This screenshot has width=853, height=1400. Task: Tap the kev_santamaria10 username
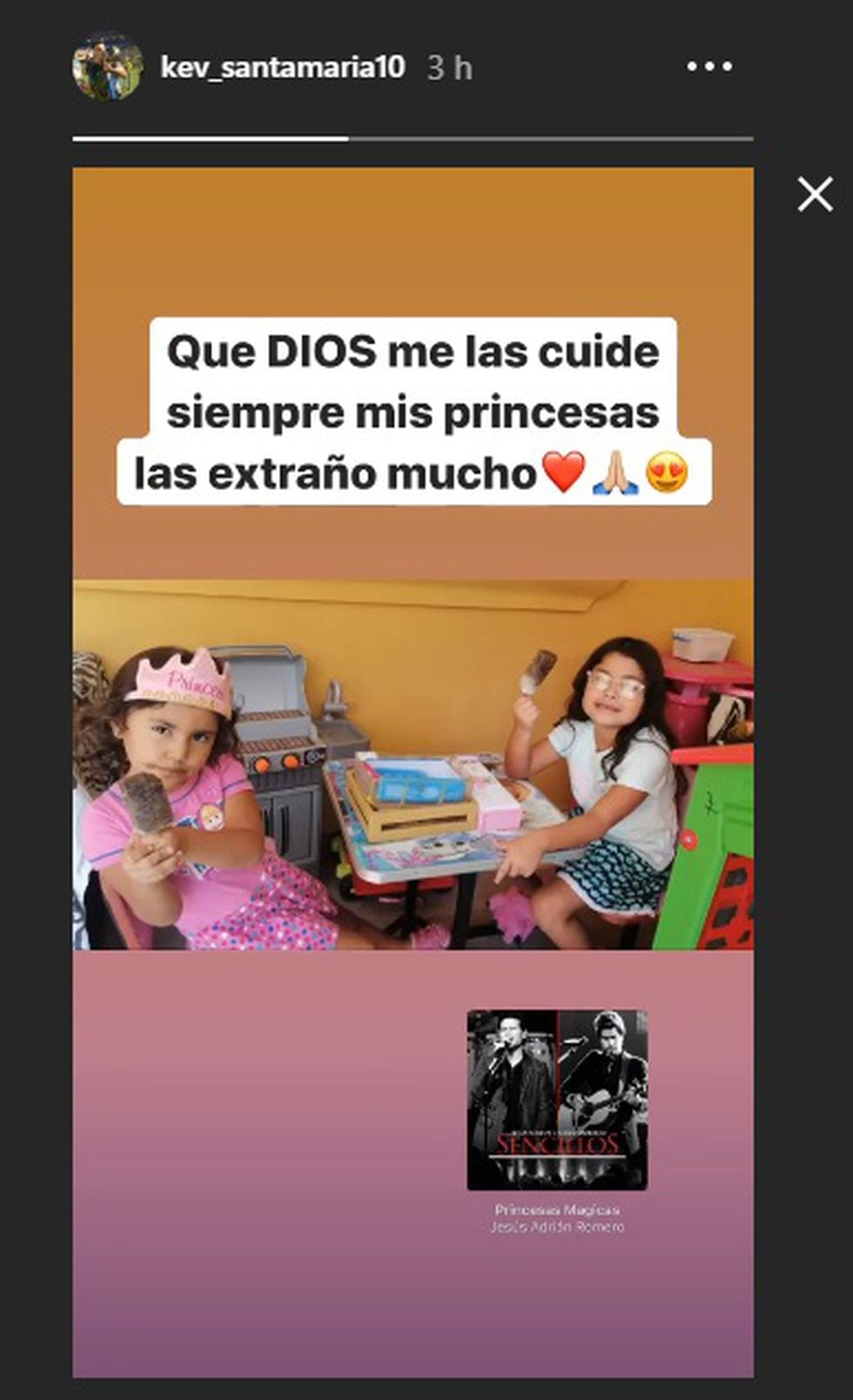click(282, 67)
